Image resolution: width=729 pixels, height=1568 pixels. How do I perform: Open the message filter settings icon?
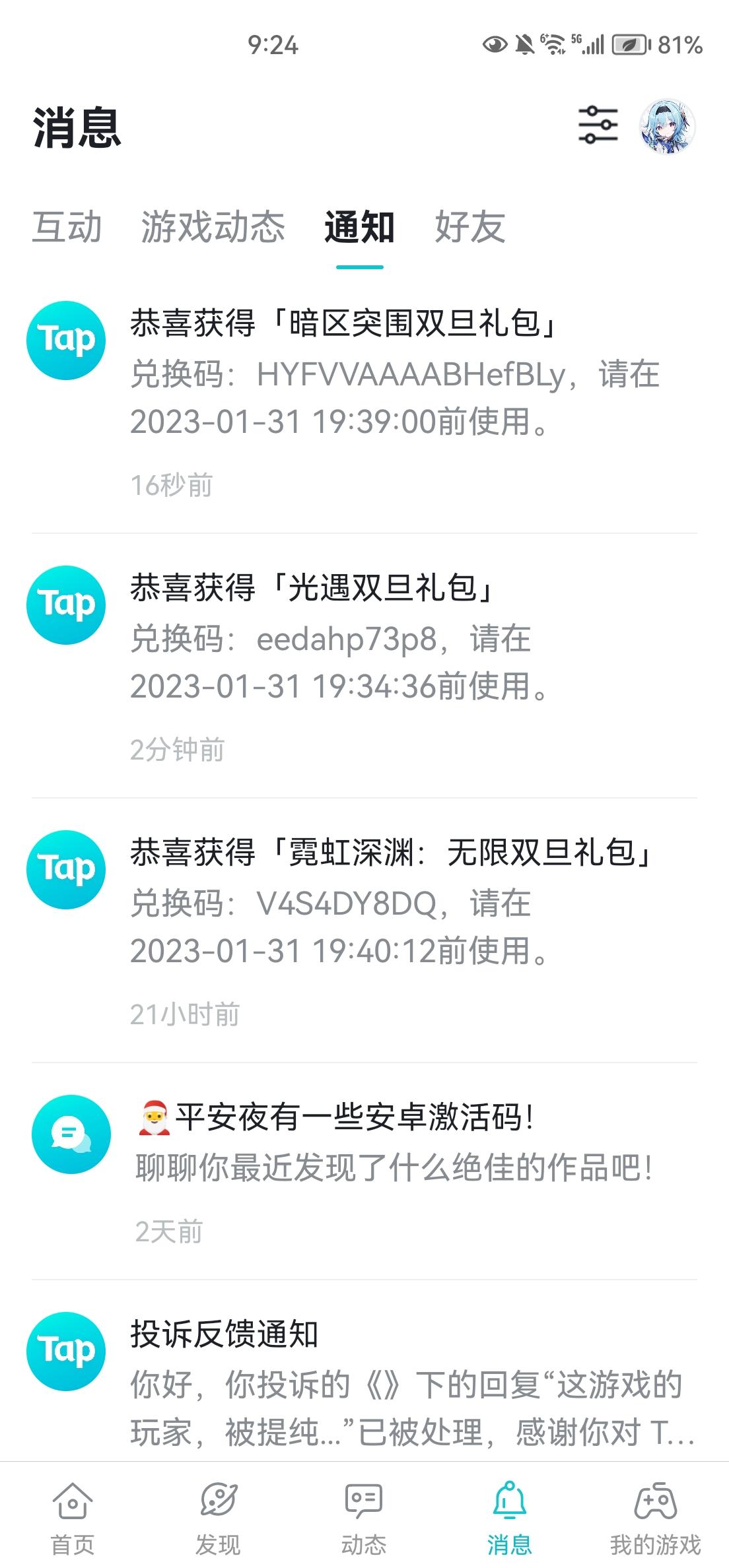click(x=598, y=125)
